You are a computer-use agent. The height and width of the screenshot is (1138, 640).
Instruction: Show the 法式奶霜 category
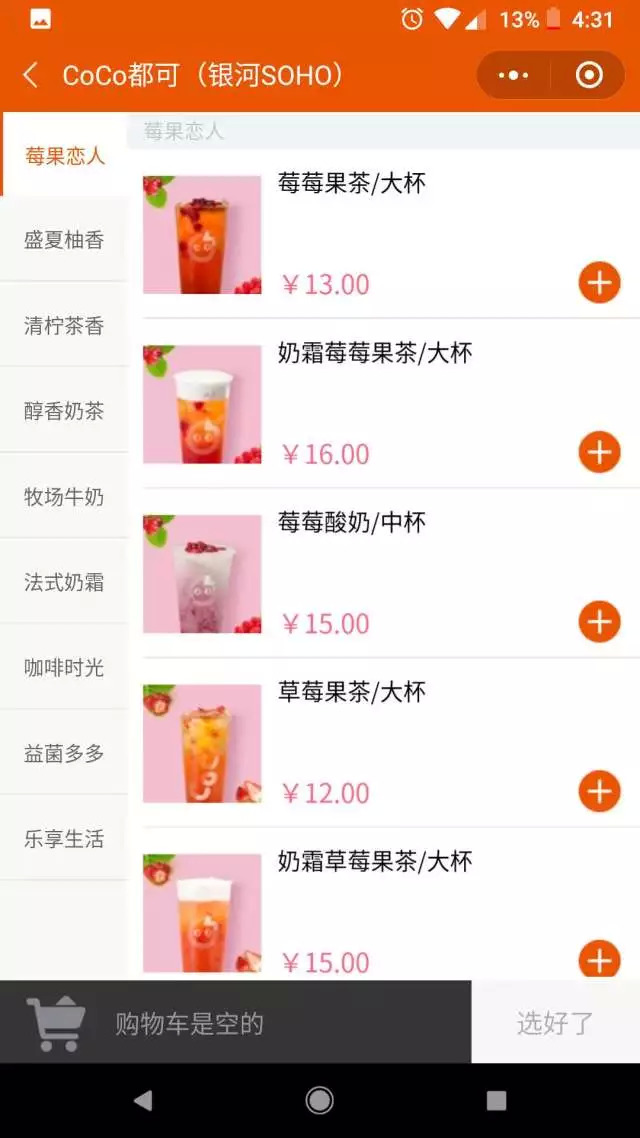point(64,582)
